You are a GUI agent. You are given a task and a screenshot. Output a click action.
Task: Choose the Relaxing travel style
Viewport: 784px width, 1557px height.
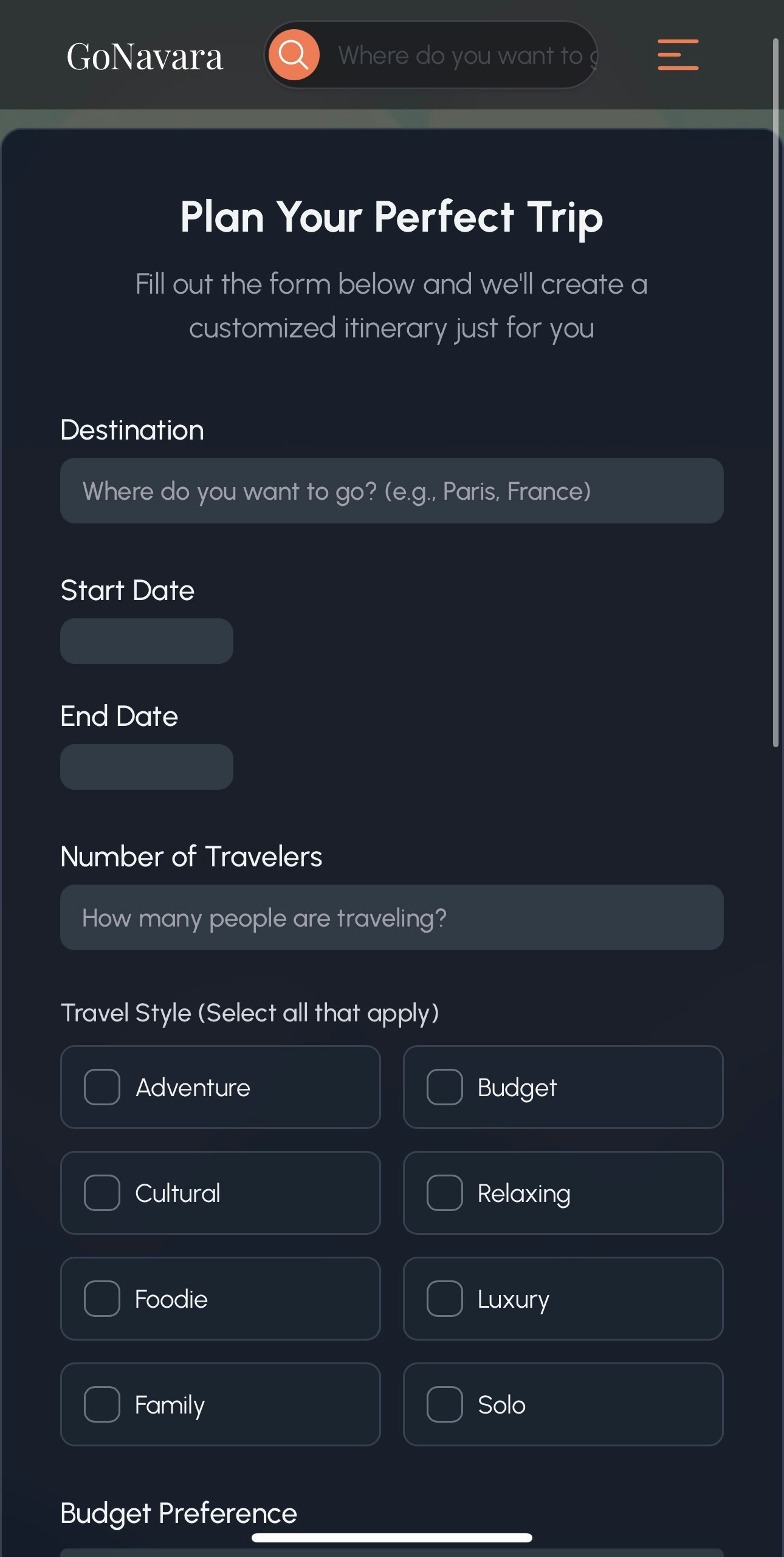pyautogui.click(x=444, y=1193)
